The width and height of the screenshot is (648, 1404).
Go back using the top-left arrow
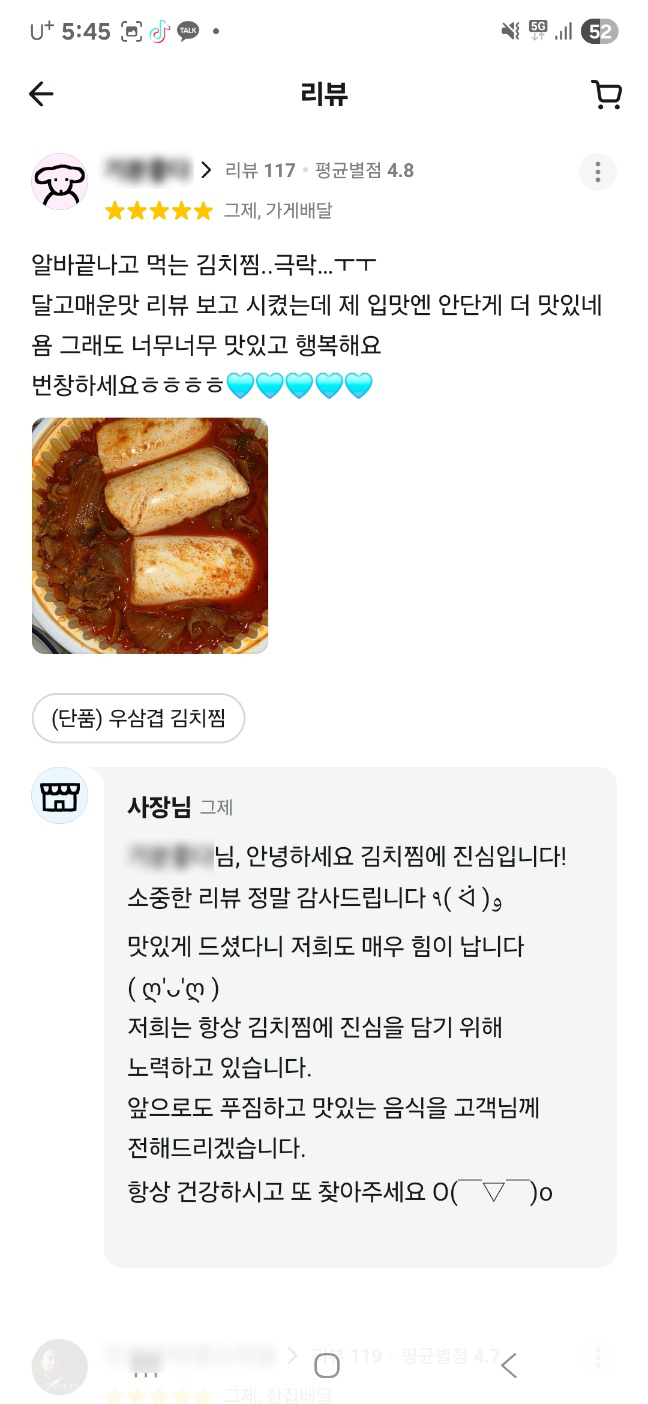41,94
